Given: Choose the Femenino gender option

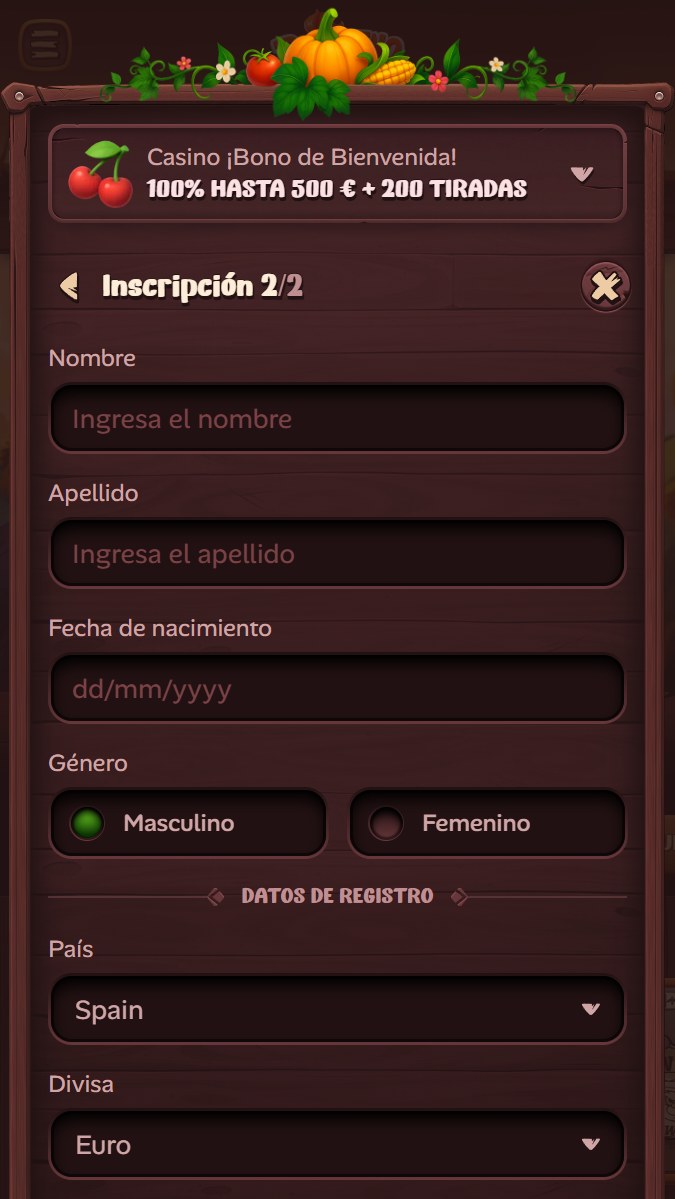Looking at the screenshot, I should point(487,823).
